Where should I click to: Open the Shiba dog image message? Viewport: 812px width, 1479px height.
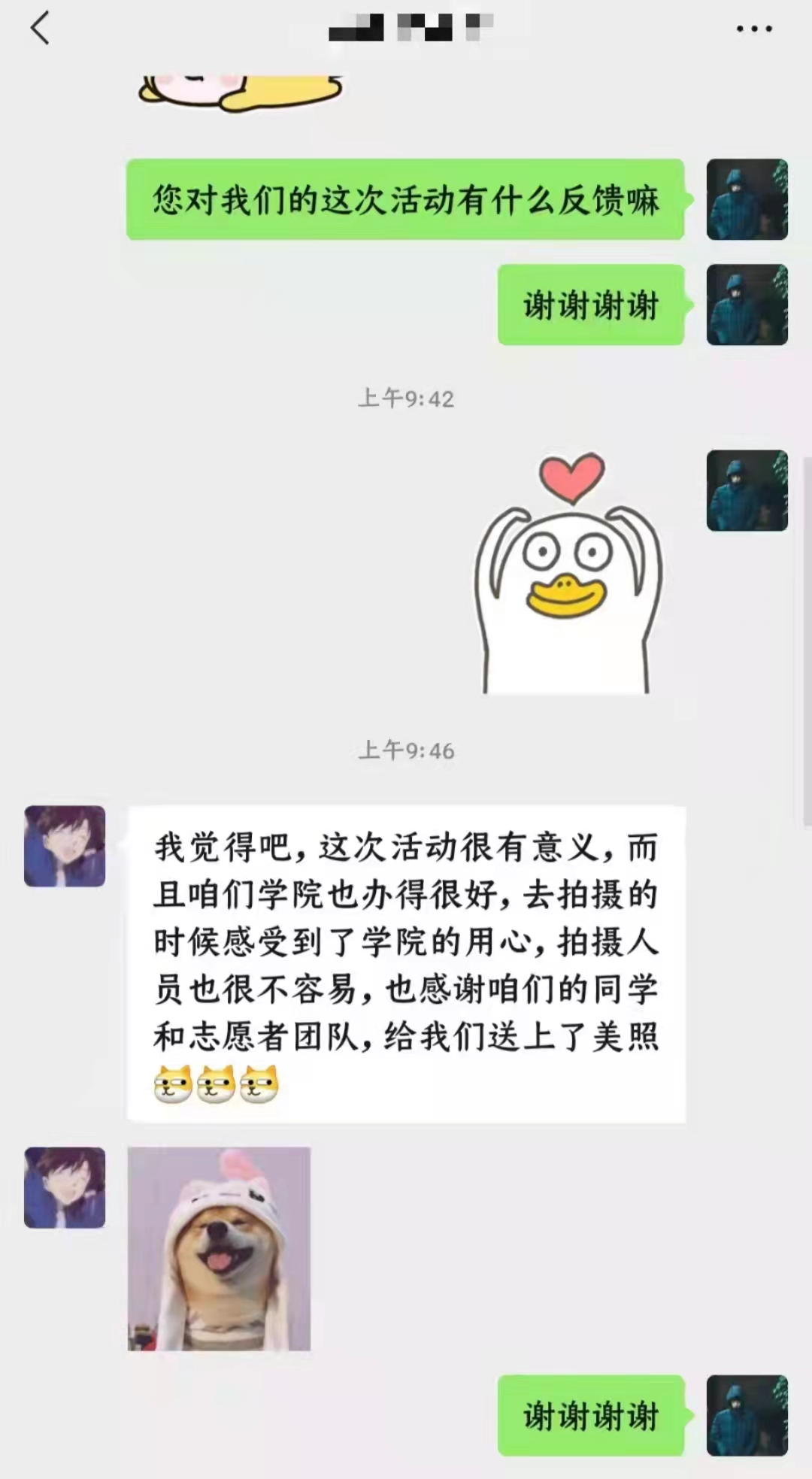219,1248
